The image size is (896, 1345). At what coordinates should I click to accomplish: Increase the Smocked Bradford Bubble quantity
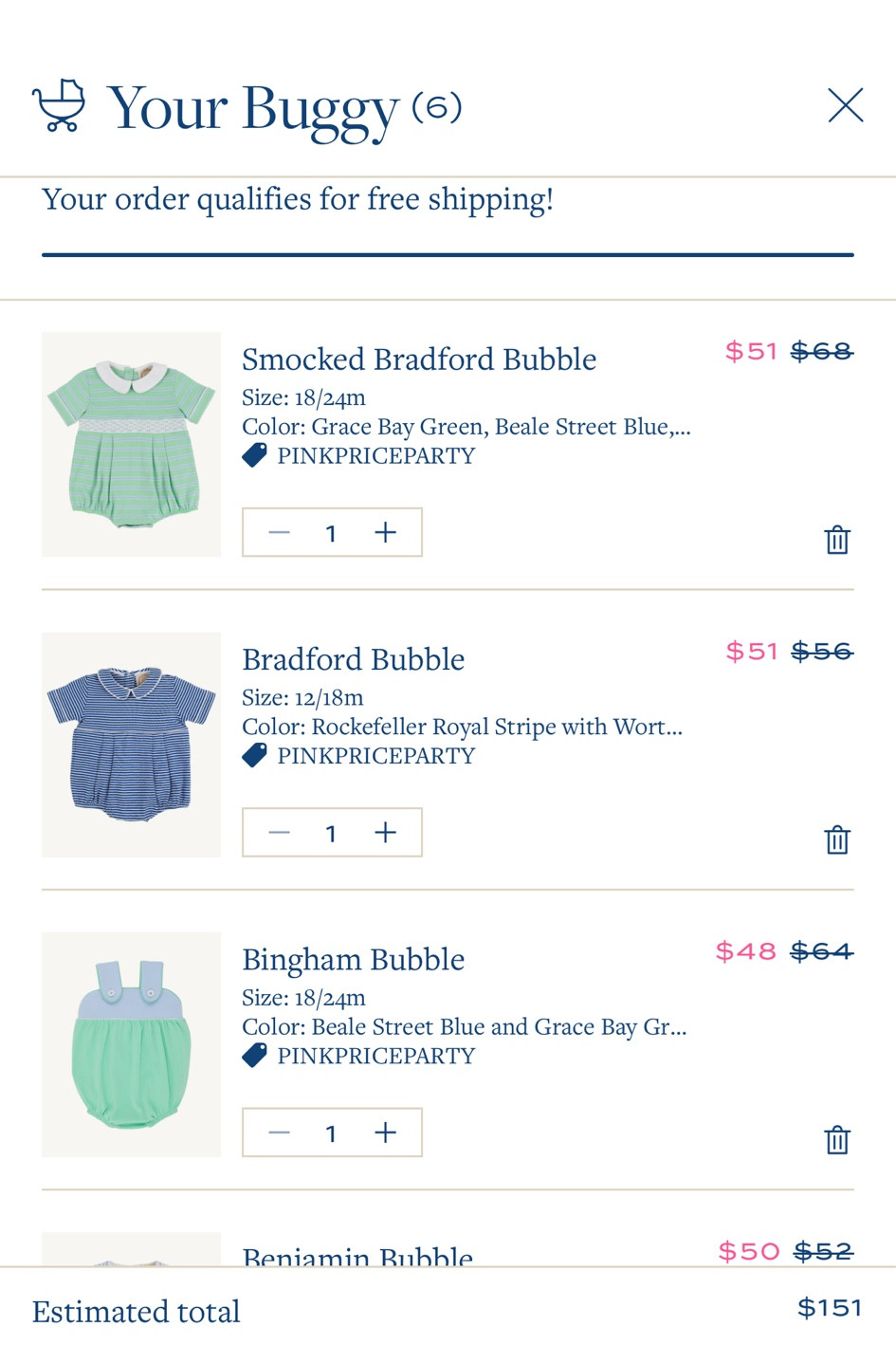(x=385, y=532)
